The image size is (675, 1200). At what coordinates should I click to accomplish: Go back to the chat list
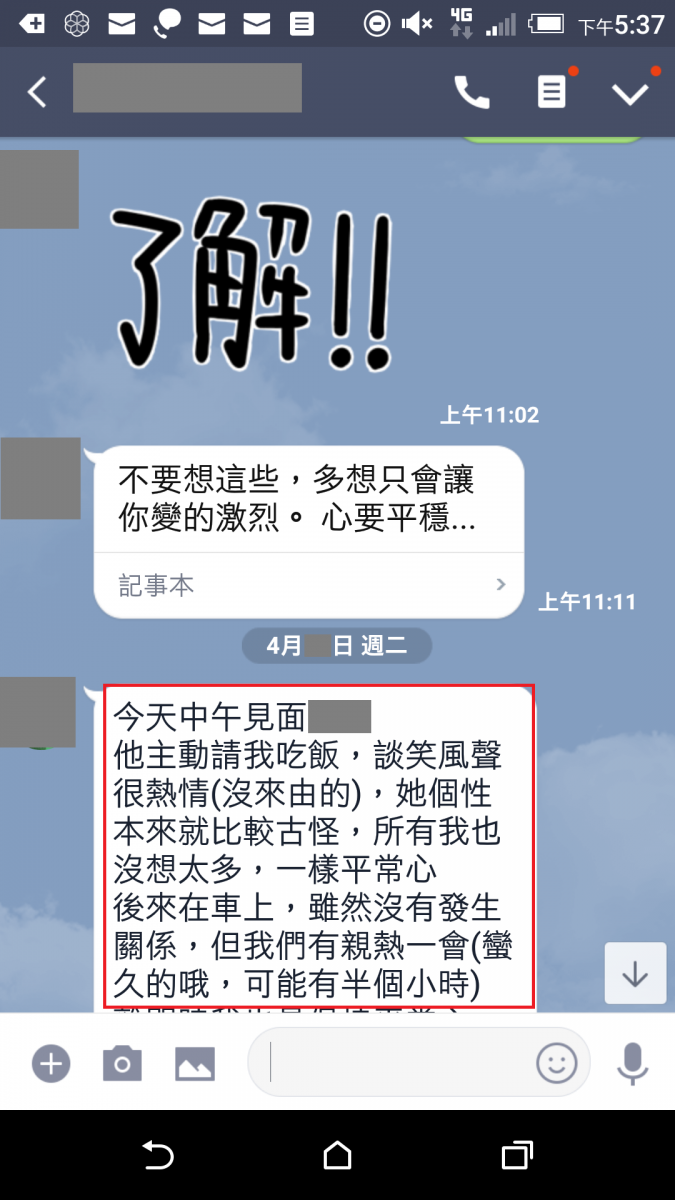(x=37, y=92)
